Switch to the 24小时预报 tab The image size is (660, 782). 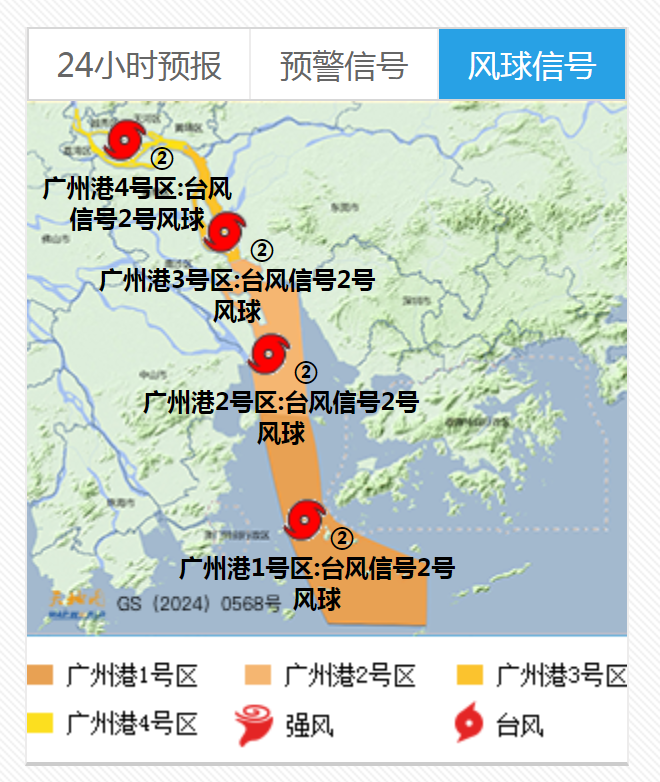coord(139,65)
